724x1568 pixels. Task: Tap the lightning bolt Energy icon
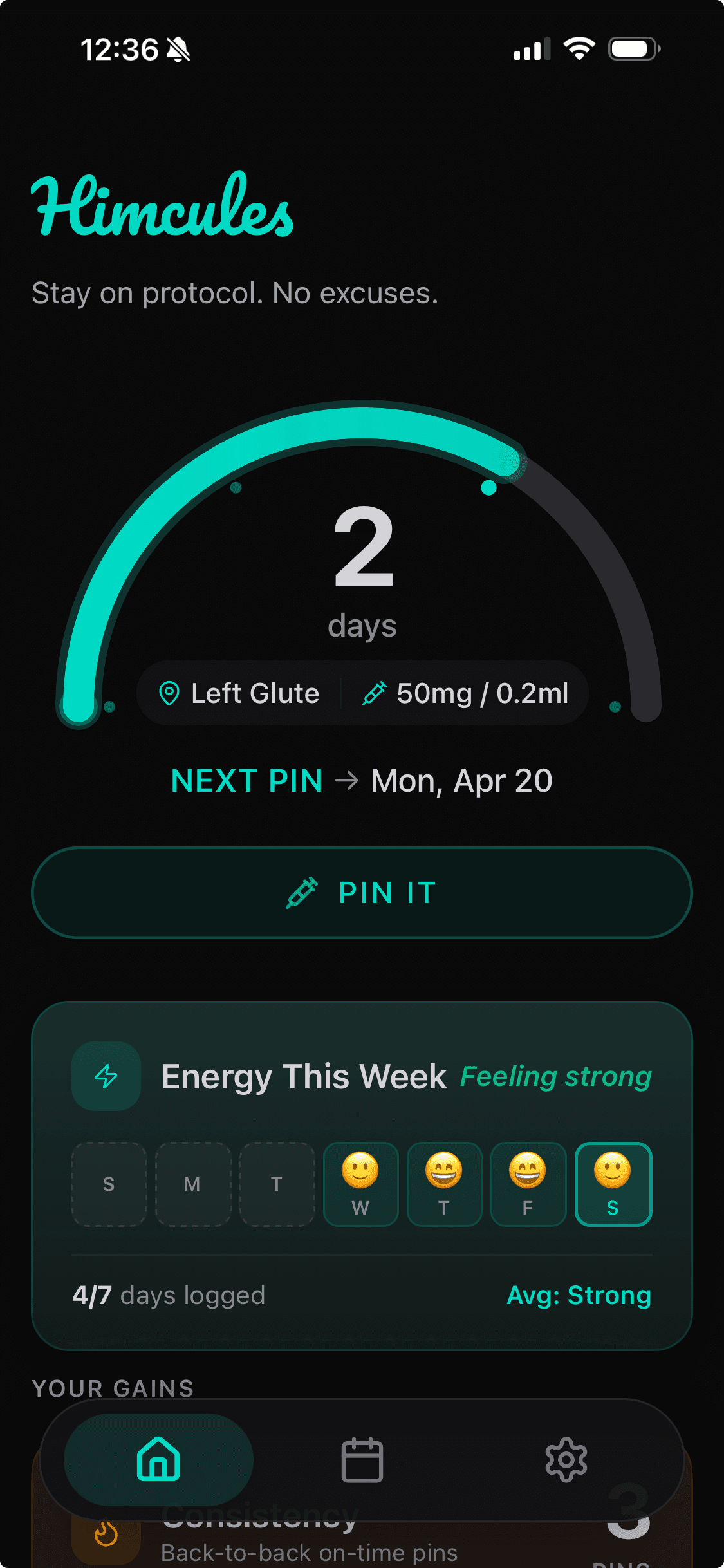pyautogui.click(x=106, y=1076)
